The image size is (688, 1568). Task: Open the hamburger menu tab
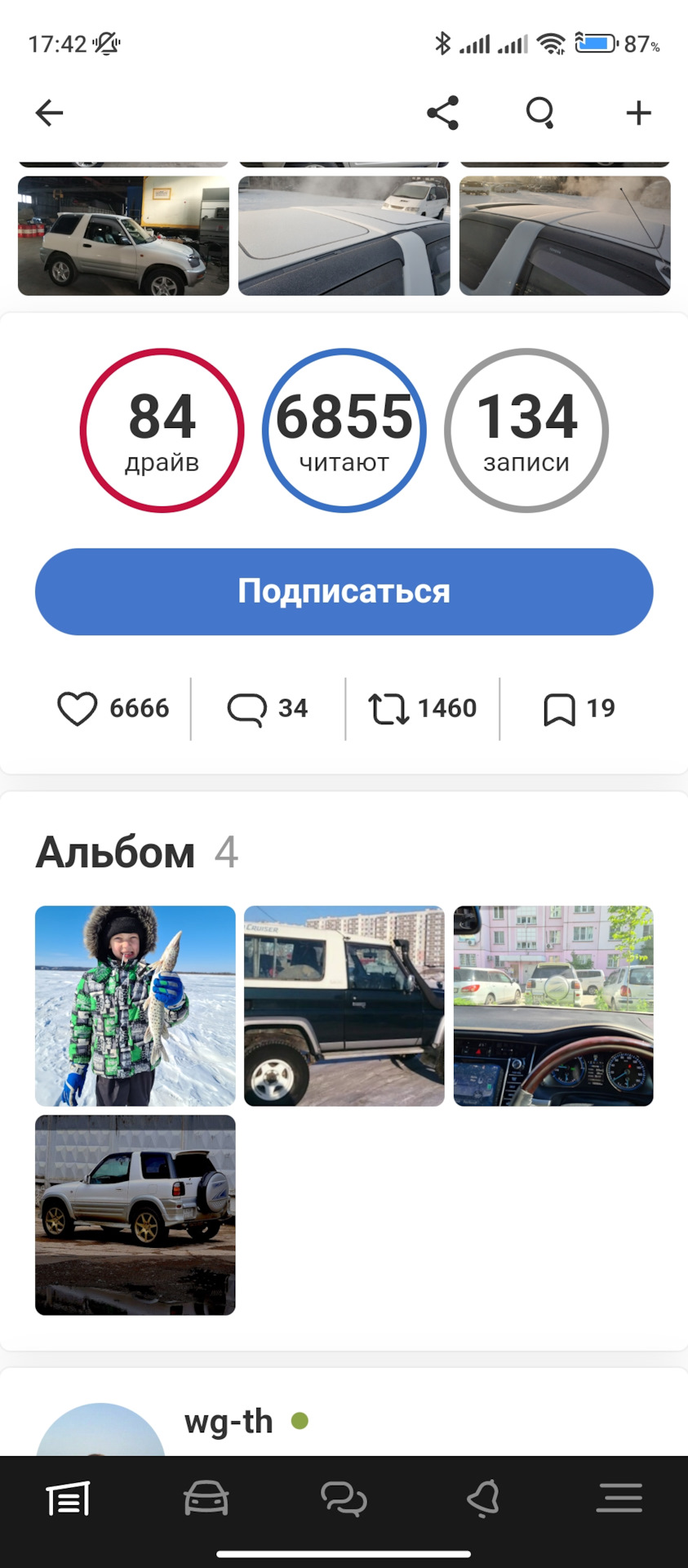pyautogui.click(x=619, y=1499)
